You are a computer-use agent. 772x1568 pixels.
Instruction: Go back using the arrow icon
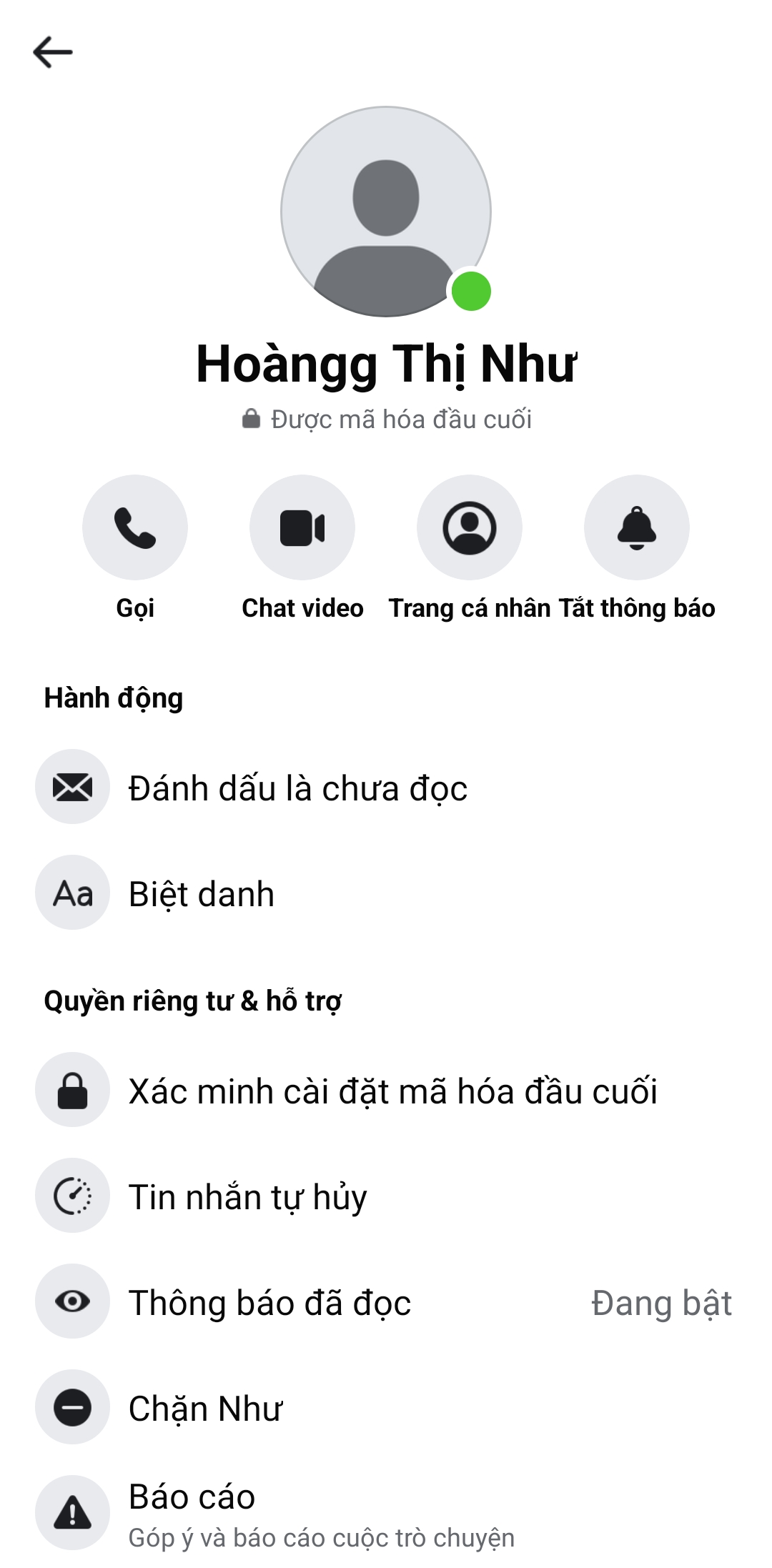pos(53,52)
